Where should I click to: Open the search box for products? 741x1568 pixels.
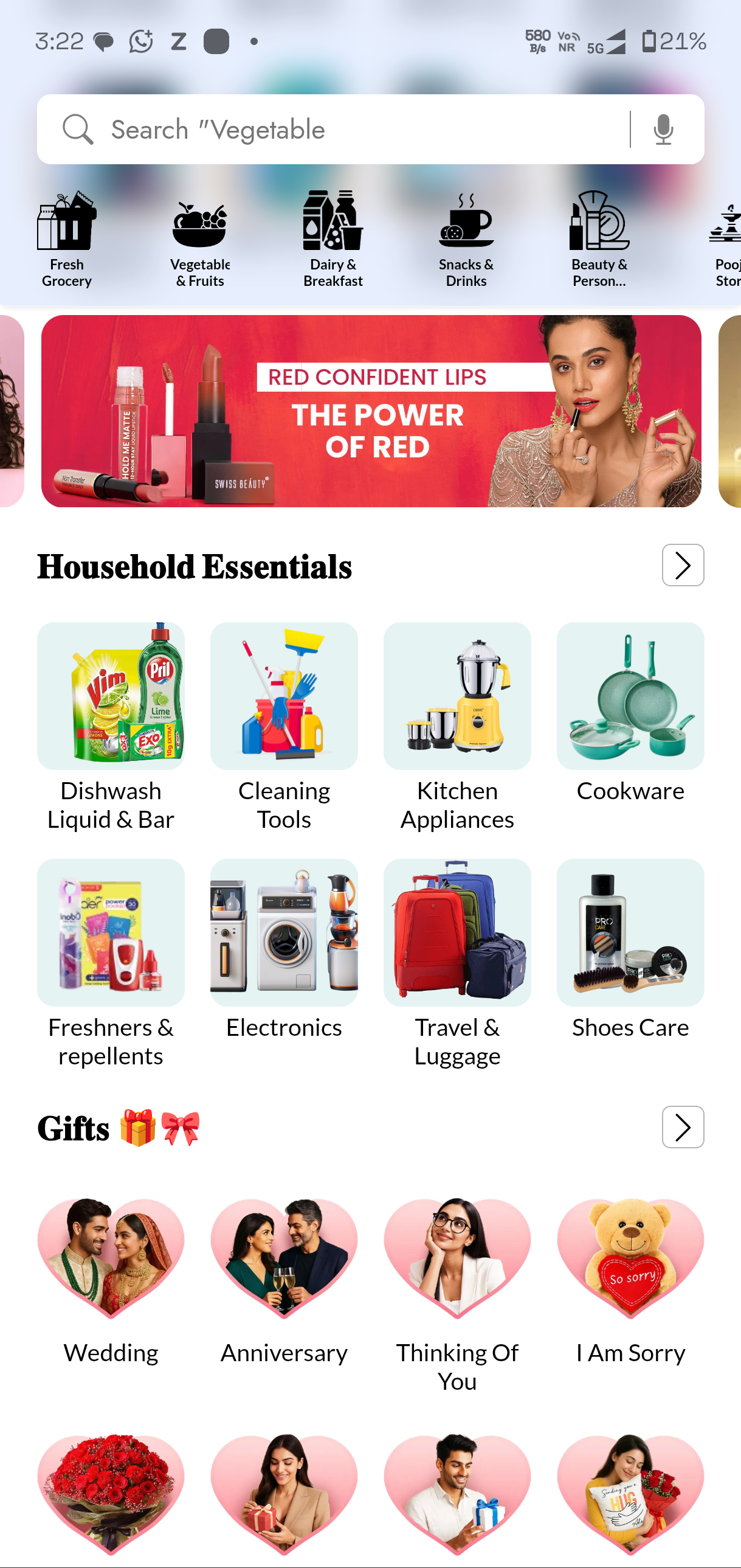pos(340,130)
